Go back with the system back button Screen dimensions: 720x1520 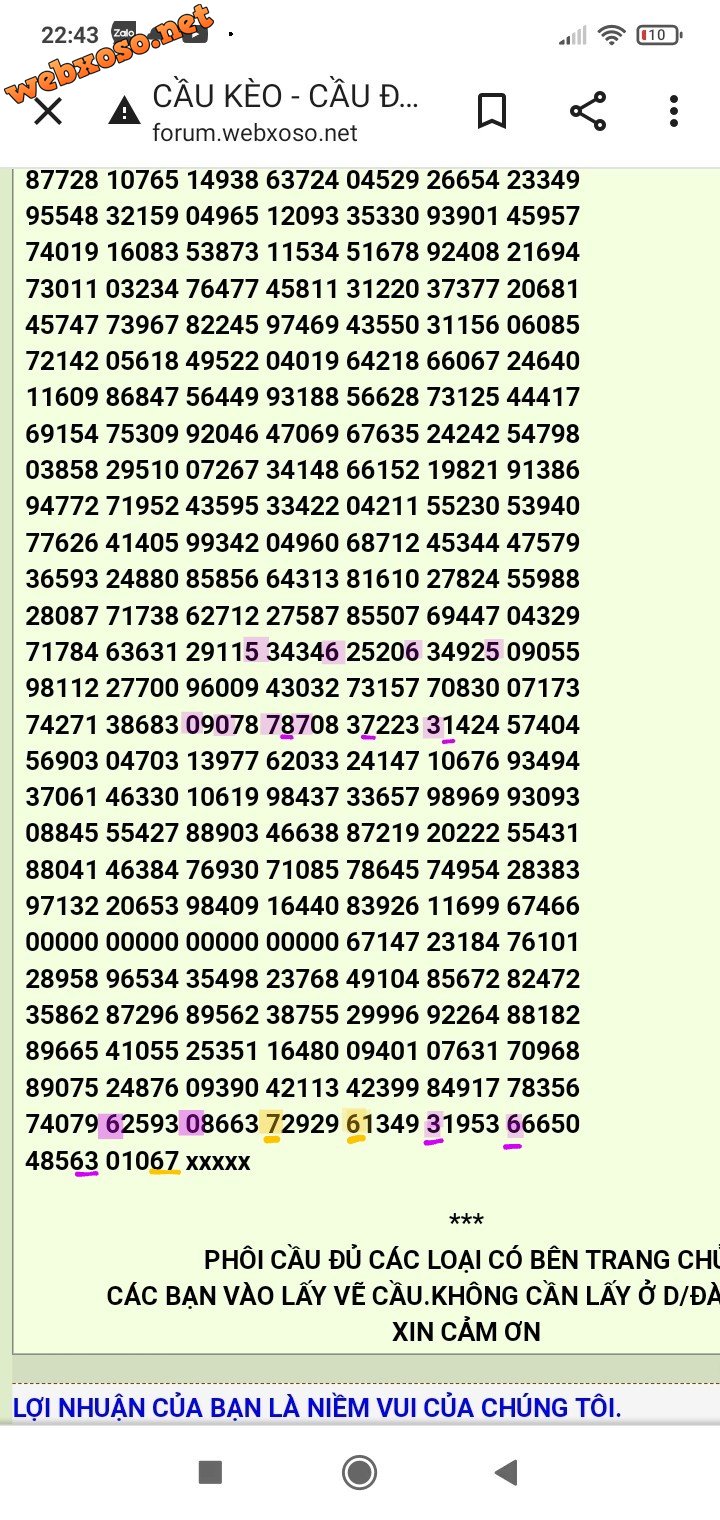(506, 1472)
